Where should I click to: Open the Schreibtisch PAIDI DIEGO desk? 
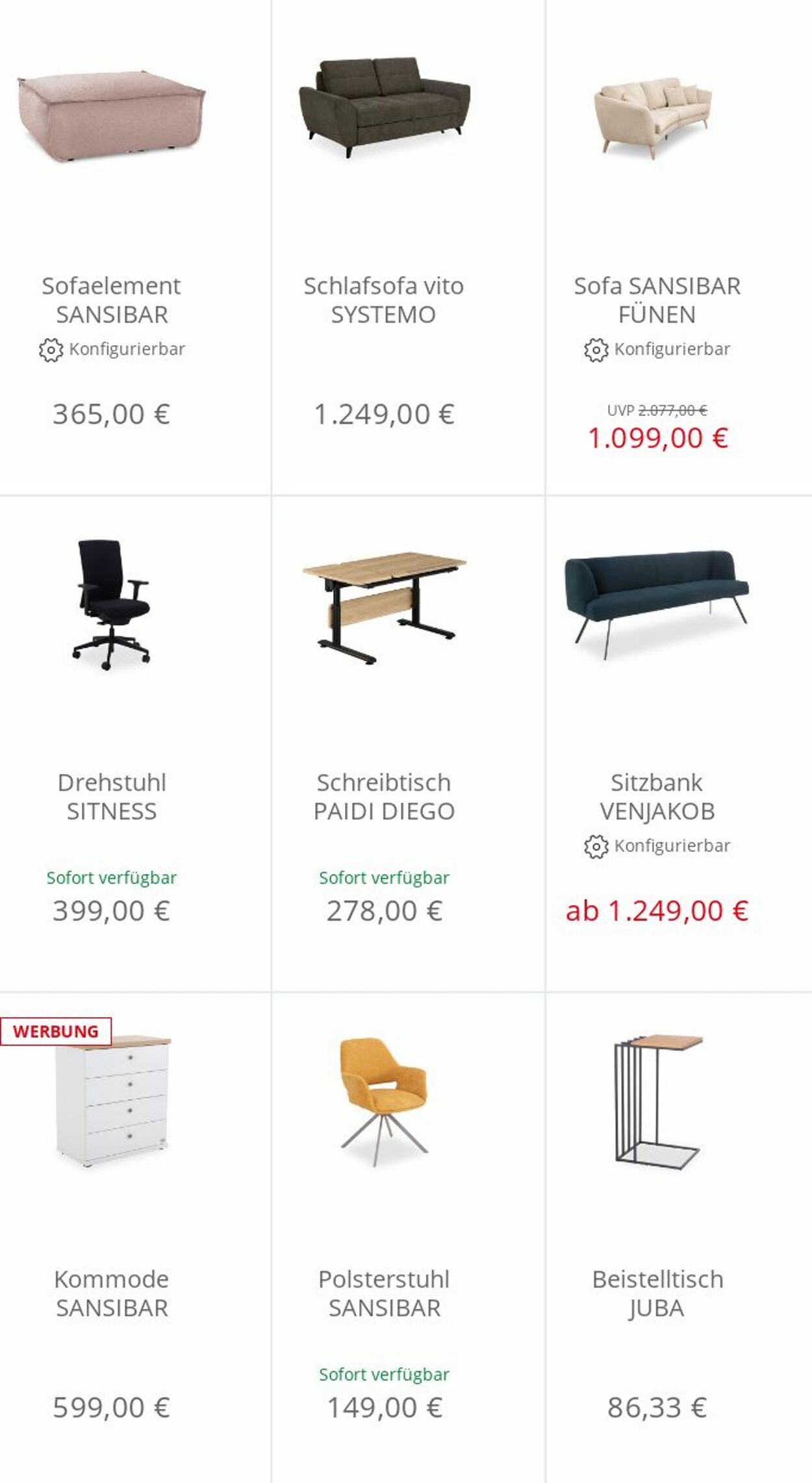(x=408, y=743)
